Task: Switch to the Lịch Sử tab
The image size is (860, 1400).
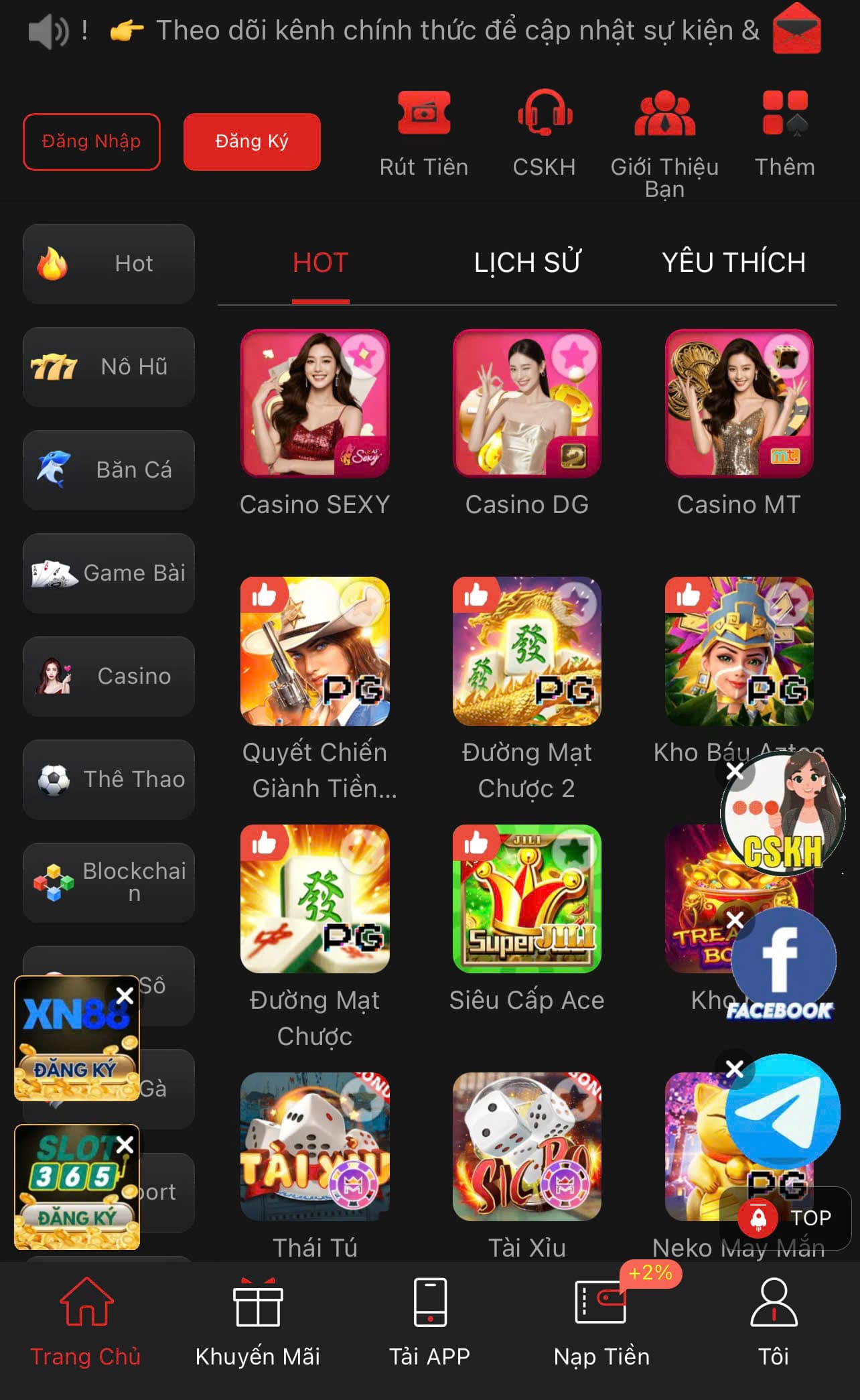Action: 527,263
